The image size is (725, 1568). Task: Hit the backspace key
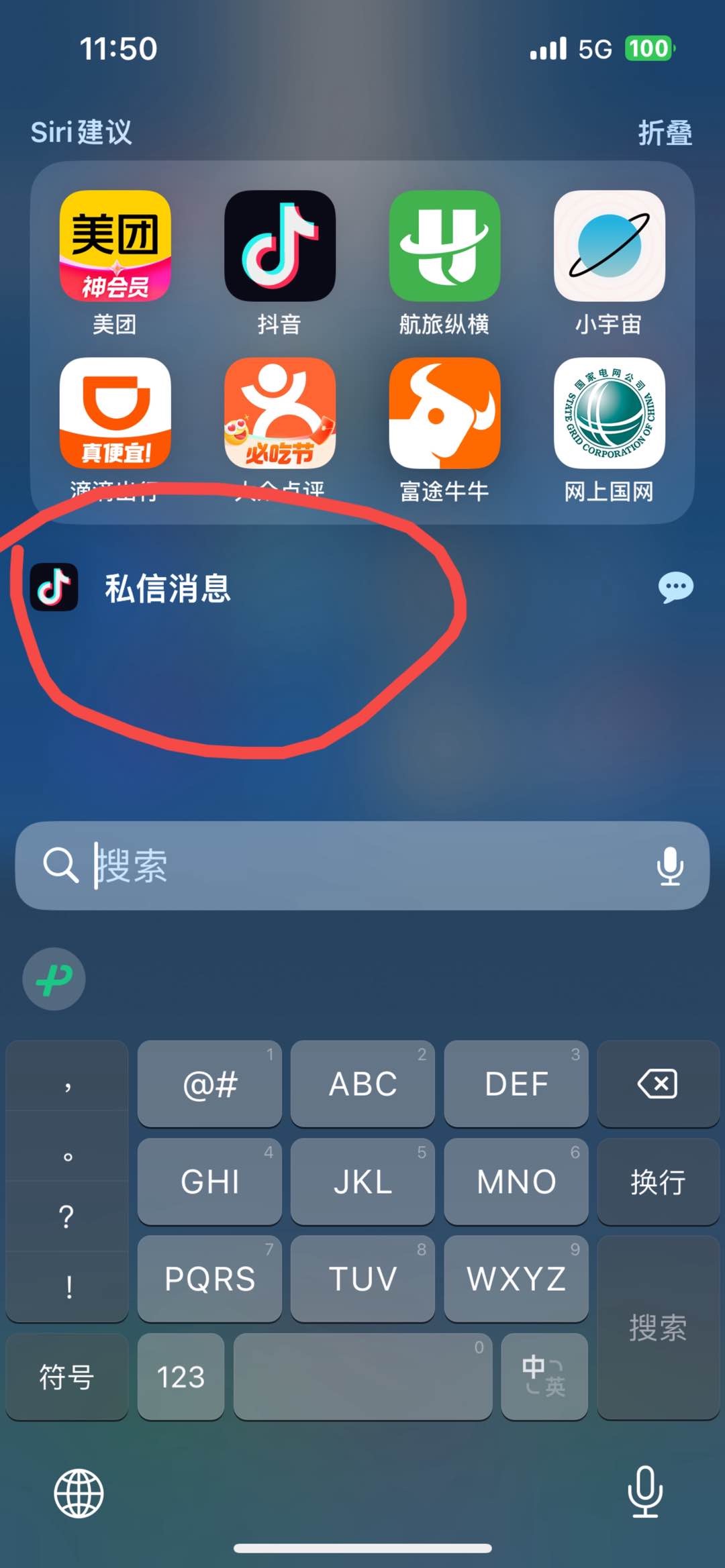(657, 1084)
